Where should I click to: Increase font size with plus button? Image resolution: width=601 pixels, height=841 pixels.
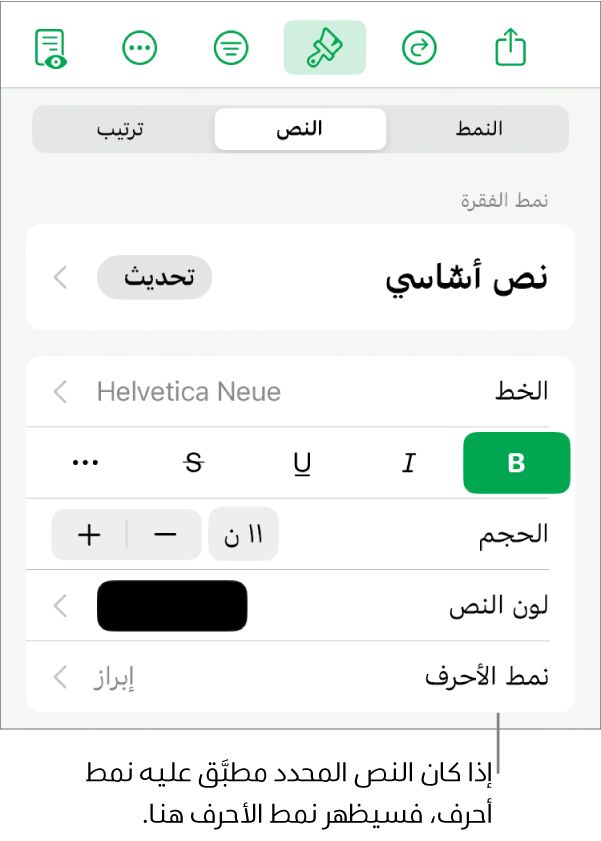(90, 535)
